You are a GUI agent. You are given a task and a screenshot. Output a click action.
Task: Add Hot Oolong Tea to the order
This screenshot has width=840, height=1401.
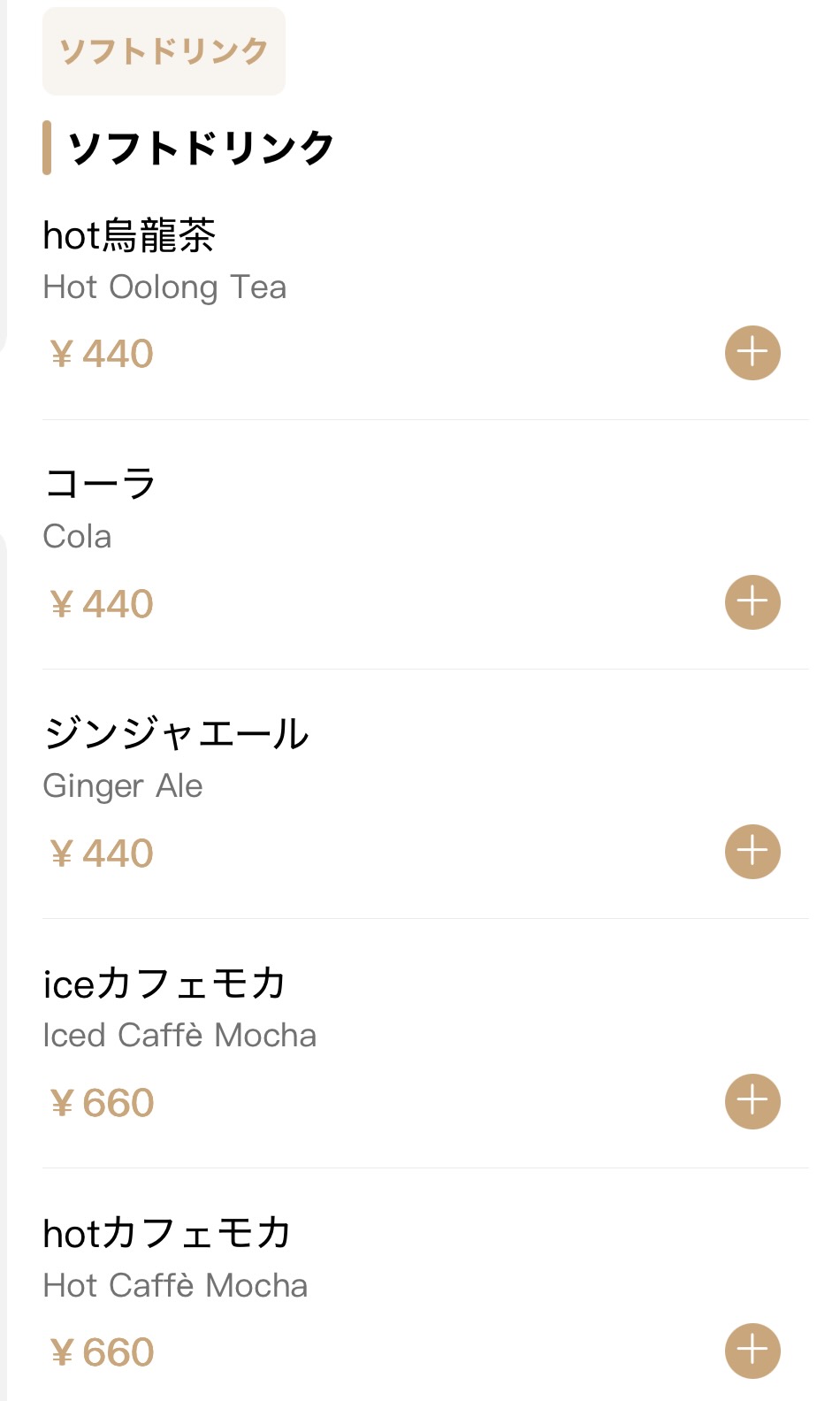point(752,353)
